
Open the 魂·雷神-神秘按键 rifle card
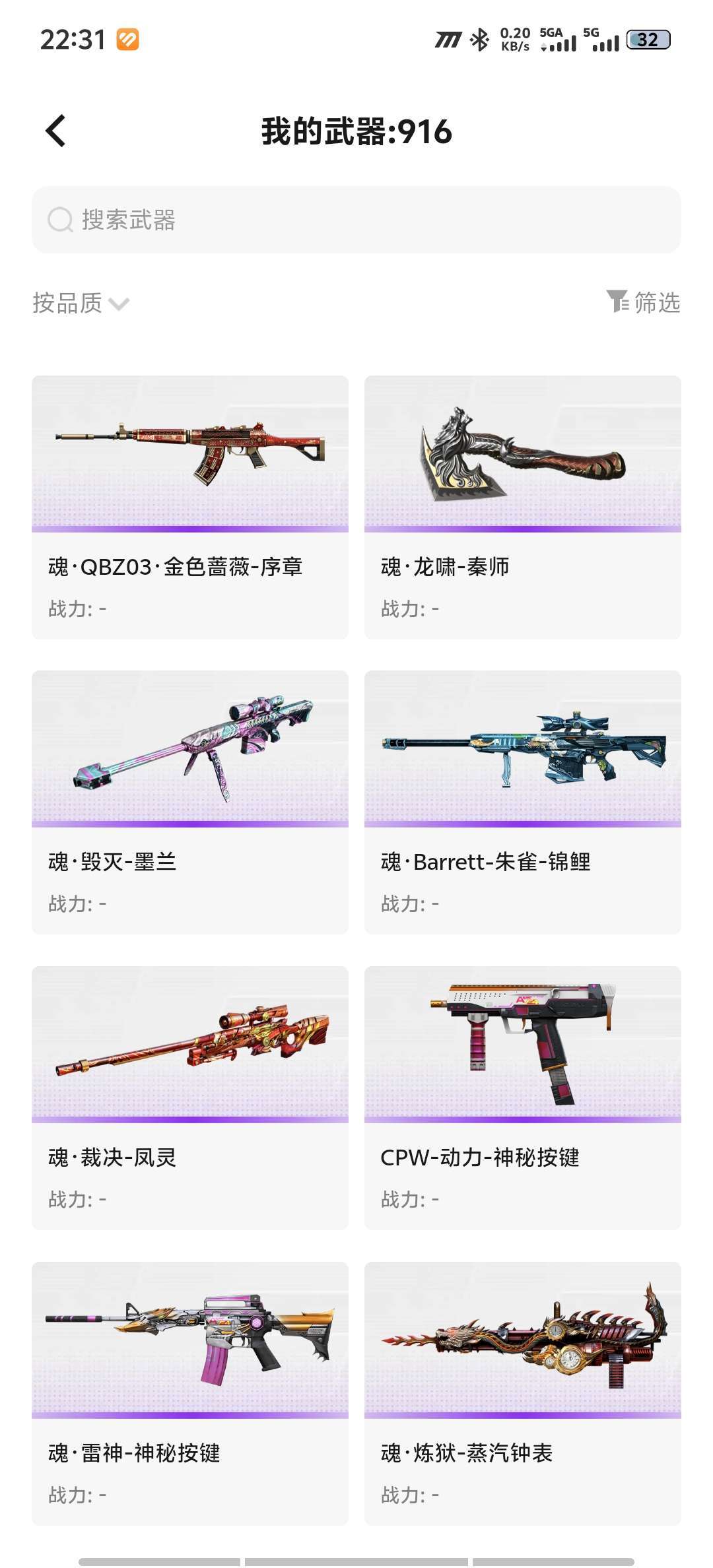click(x=190, y=1393)
